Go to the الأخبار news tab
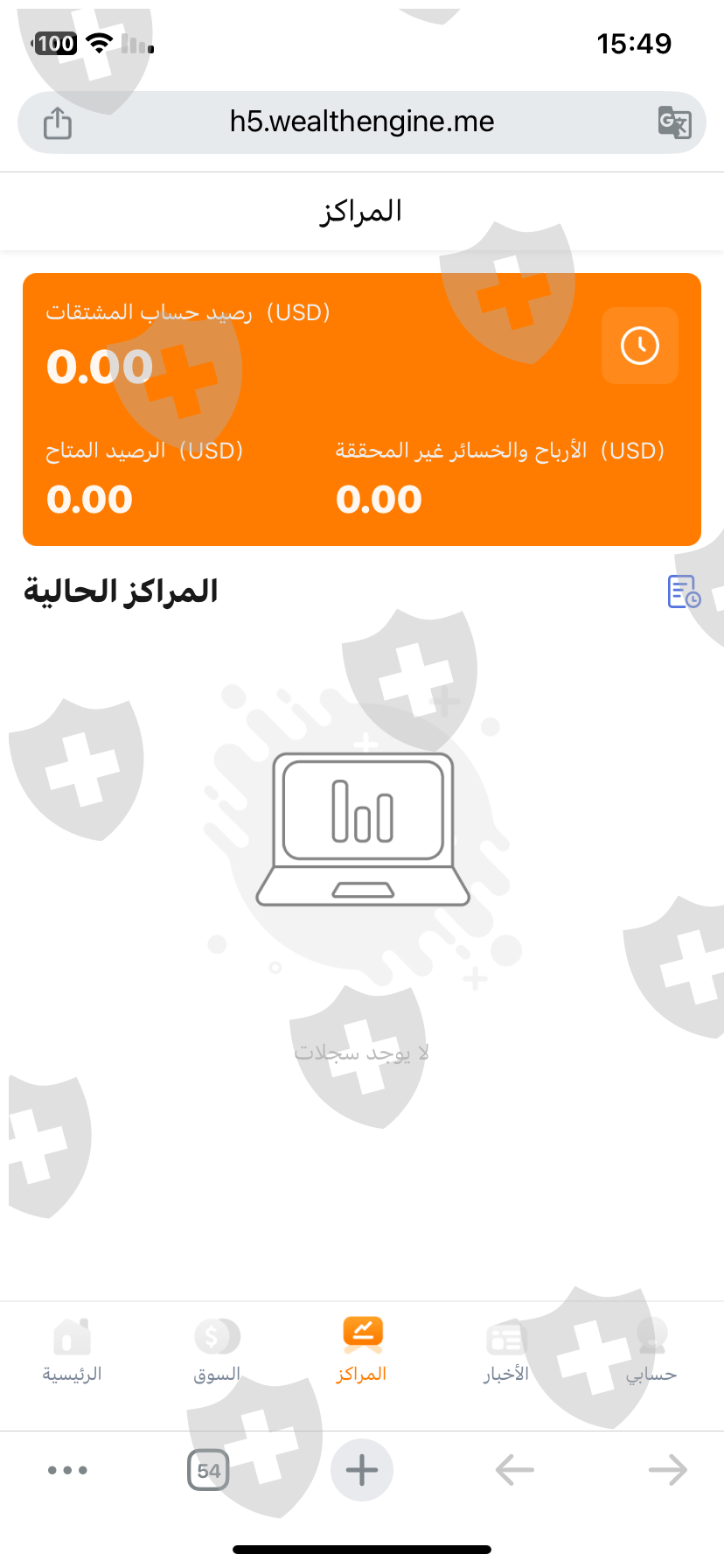This screenshot has width=724, height=1568. click(x=506, y=1351)
